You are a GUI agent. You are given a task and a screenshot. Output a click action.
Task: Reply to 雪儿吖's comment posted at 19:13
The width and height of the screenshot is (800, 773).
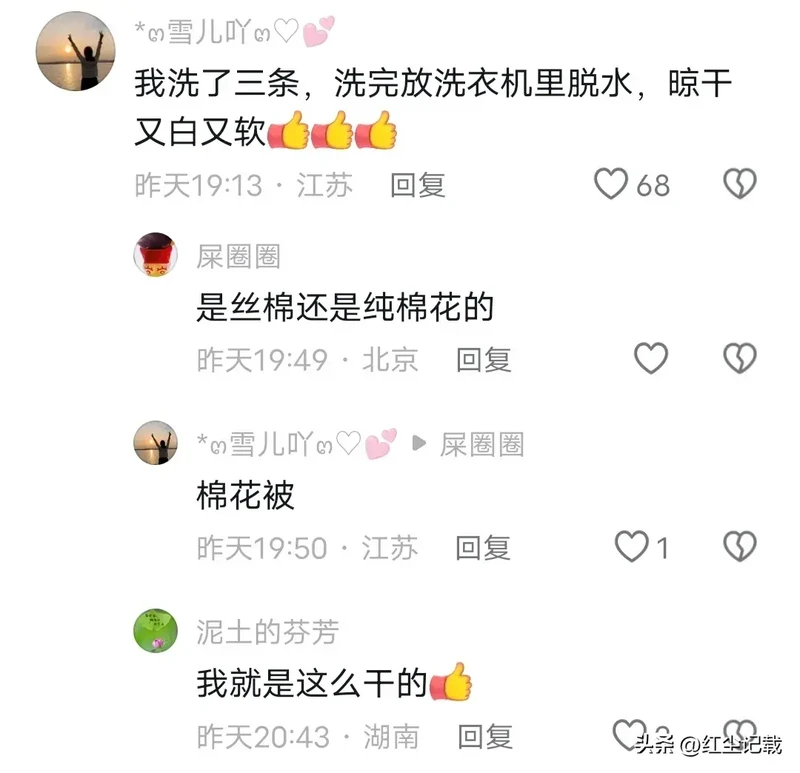(x=417, y=185)
